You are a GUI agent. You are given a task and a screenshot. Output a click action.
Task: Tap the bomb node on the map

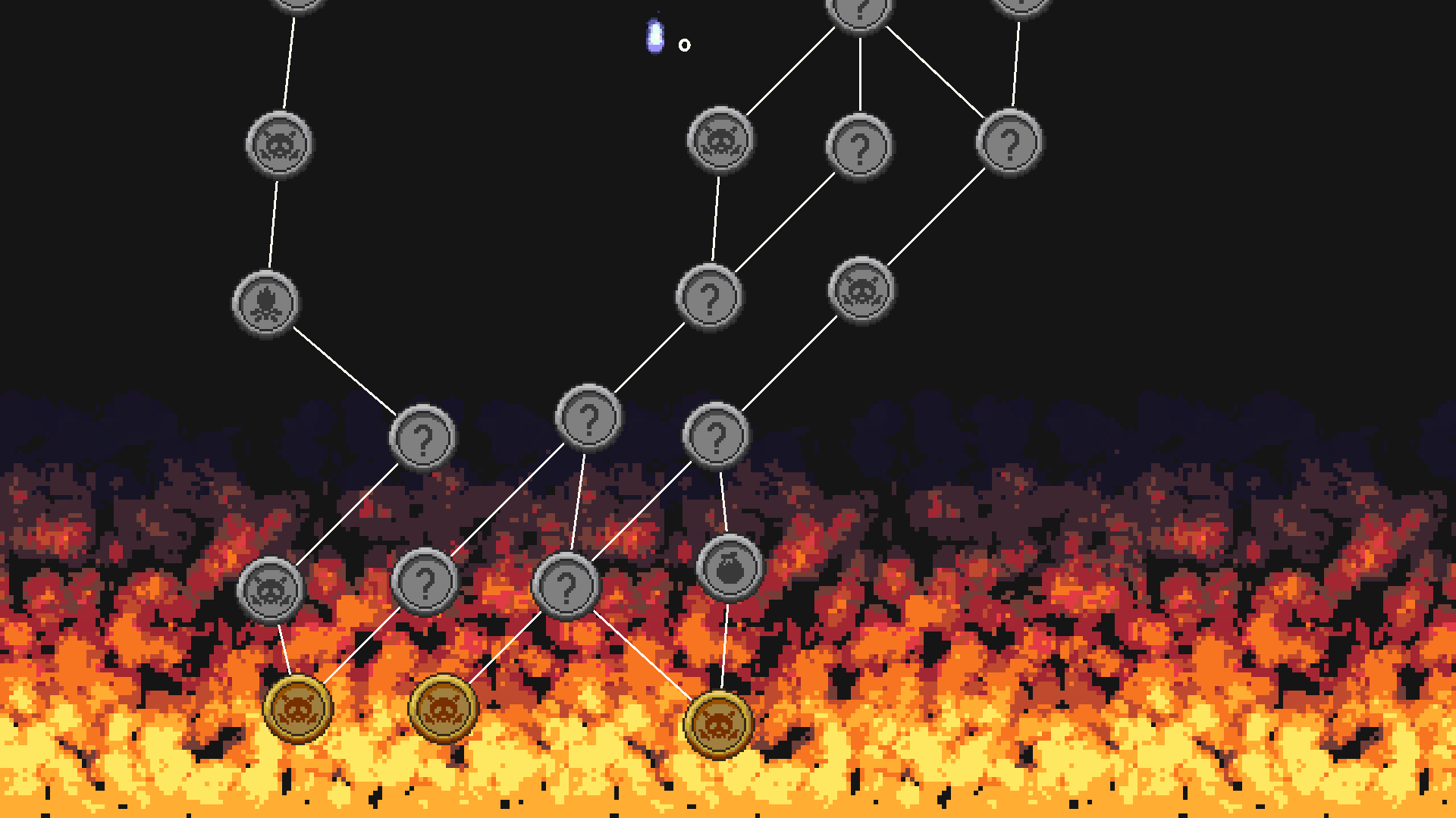730,569
